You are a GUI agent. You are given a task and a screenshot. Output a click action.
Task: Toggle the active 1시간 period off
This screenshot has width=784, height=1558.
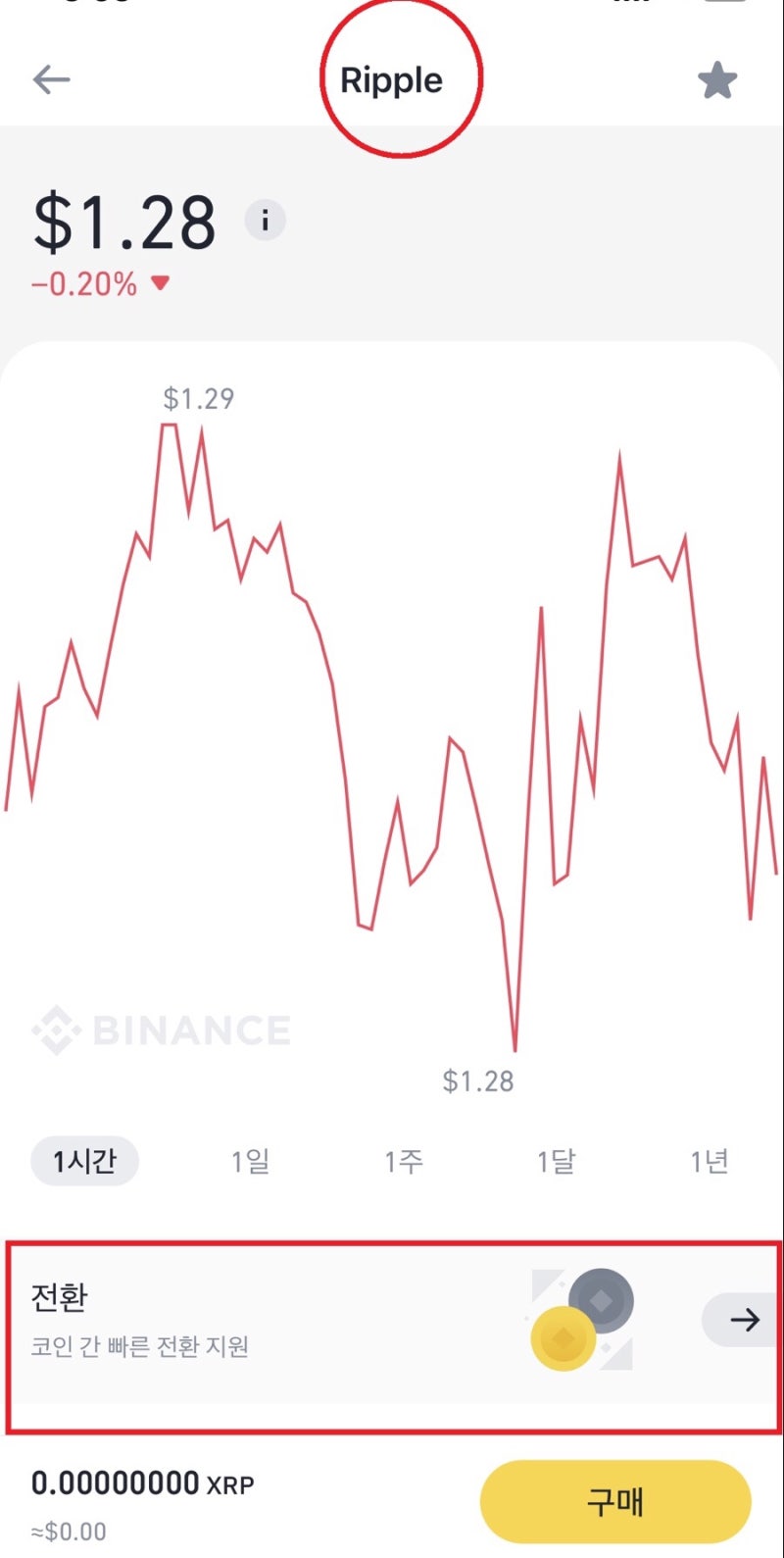pyautogui.click(x=84, y=1161)
